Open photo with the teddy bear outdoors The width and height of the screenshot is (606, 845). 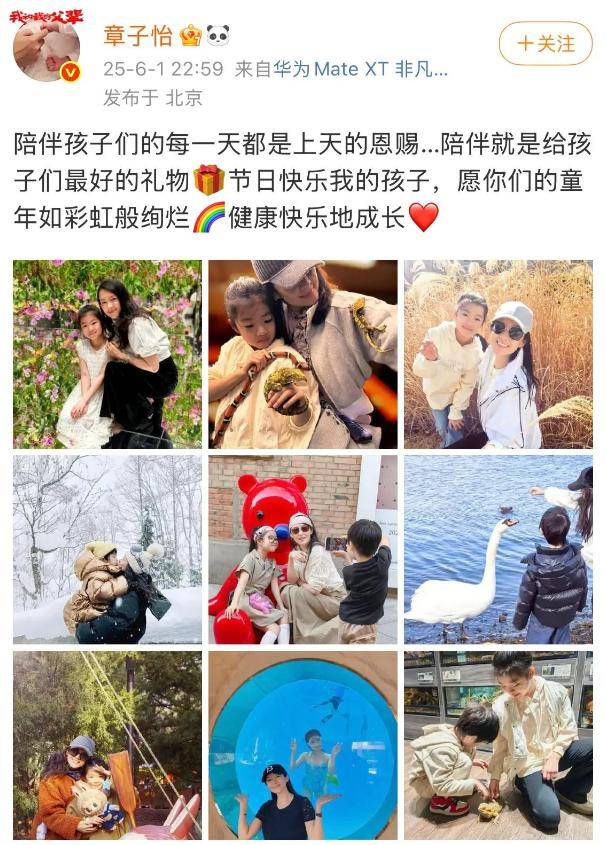pyautogui.click(x=107, y=744)
